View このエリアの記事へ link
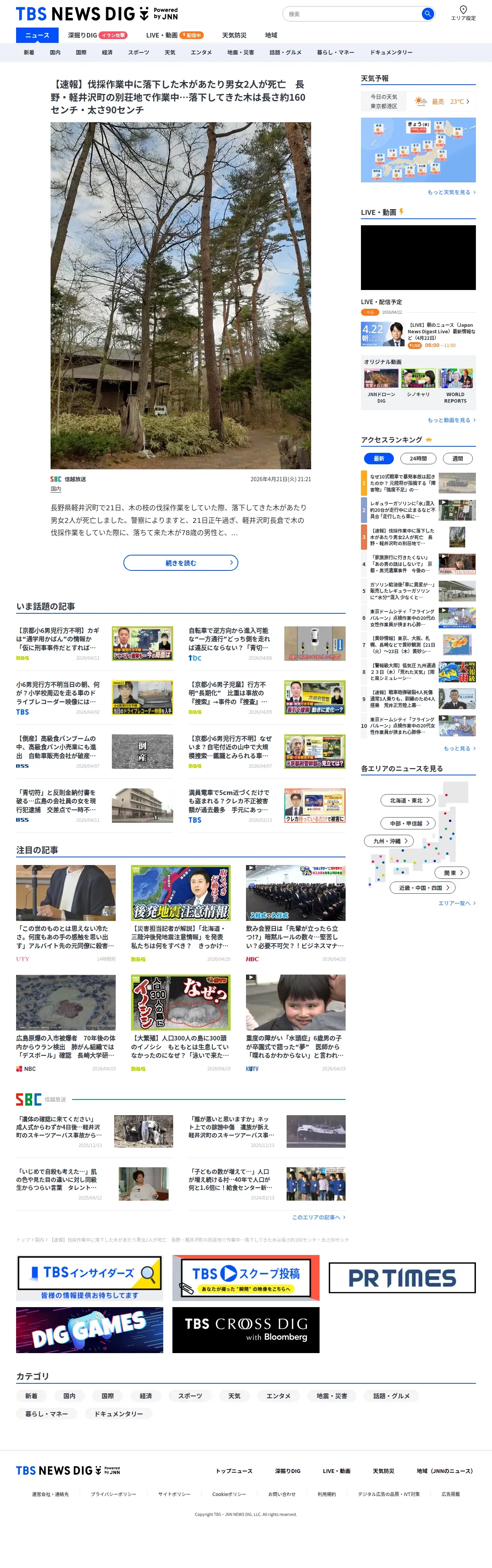 318,1217
